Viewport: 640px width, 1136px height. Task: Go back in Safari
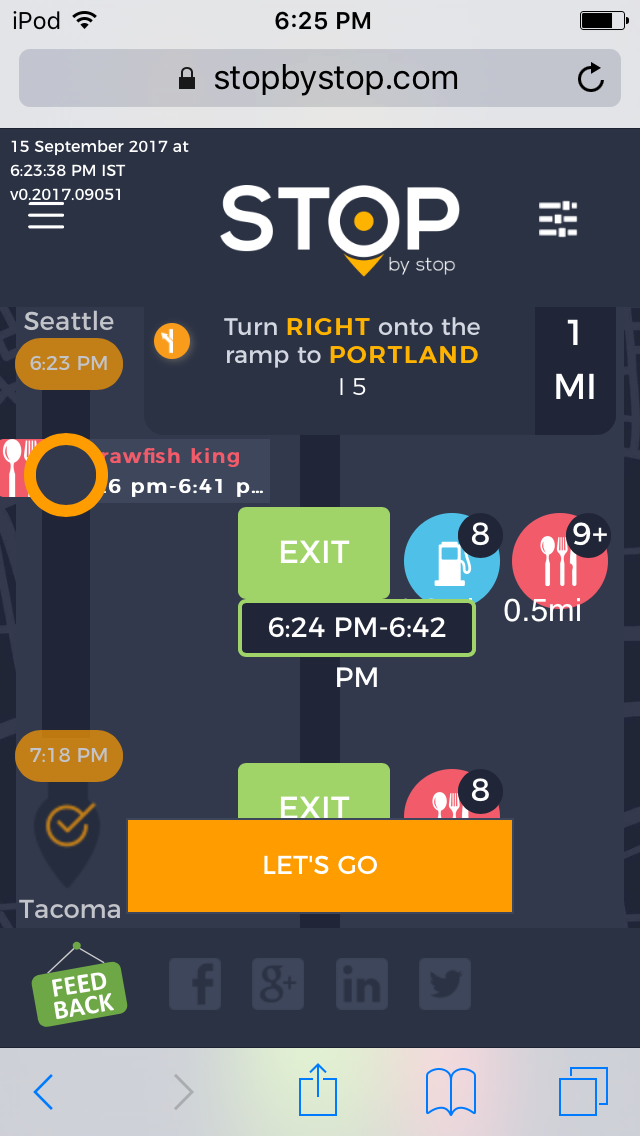click(43, 1092)
